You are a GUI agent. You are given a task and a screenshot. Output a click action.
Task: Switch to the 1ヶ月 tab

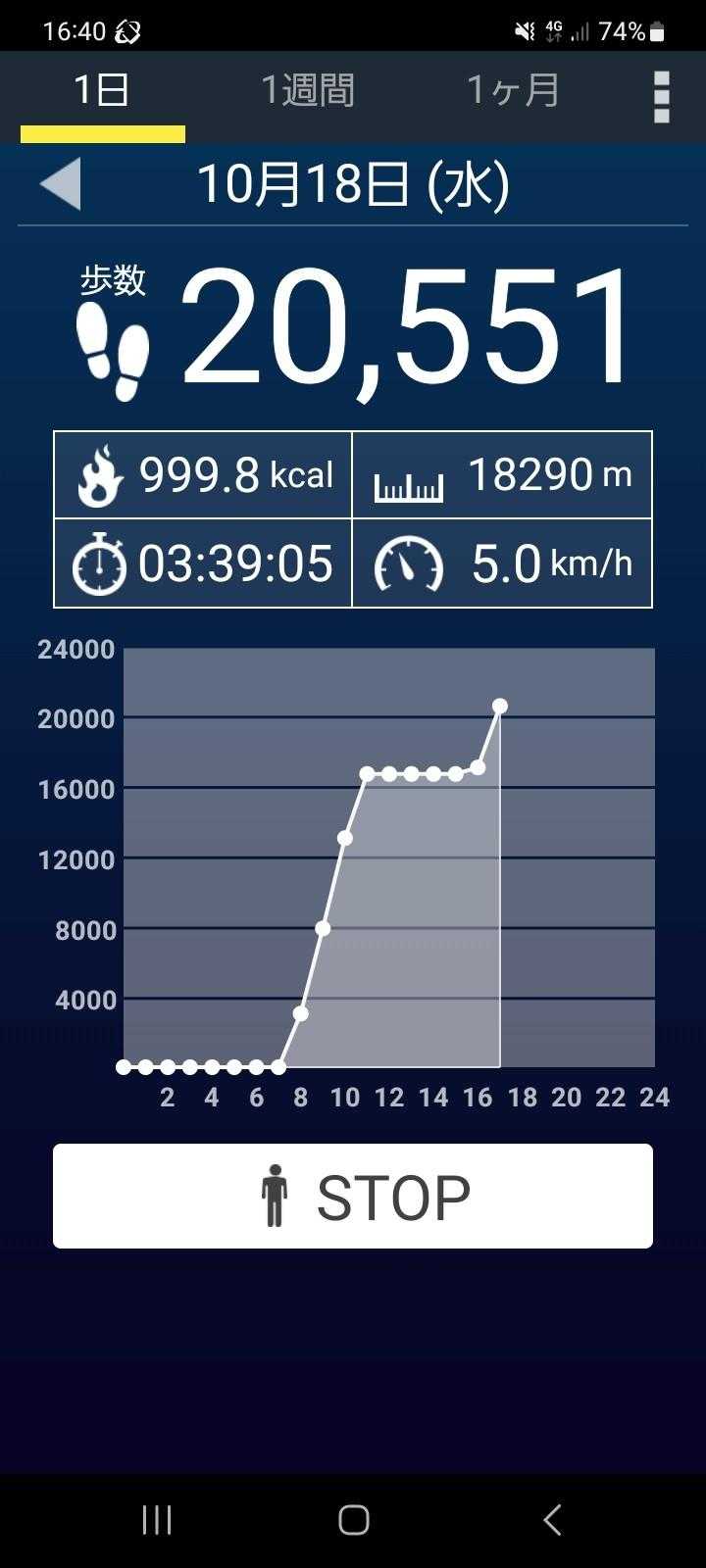point(513,91)
